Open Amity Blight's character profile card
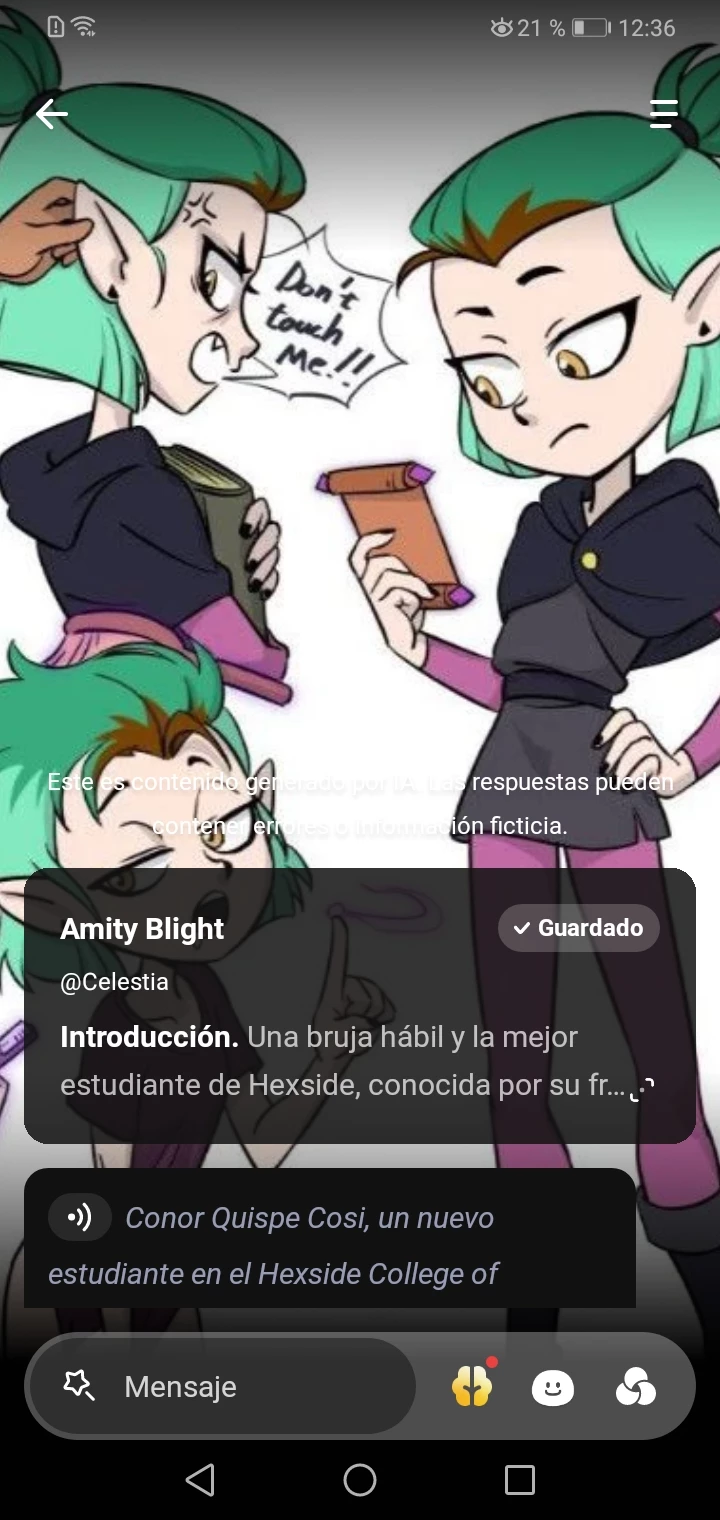 pos(142,929)
